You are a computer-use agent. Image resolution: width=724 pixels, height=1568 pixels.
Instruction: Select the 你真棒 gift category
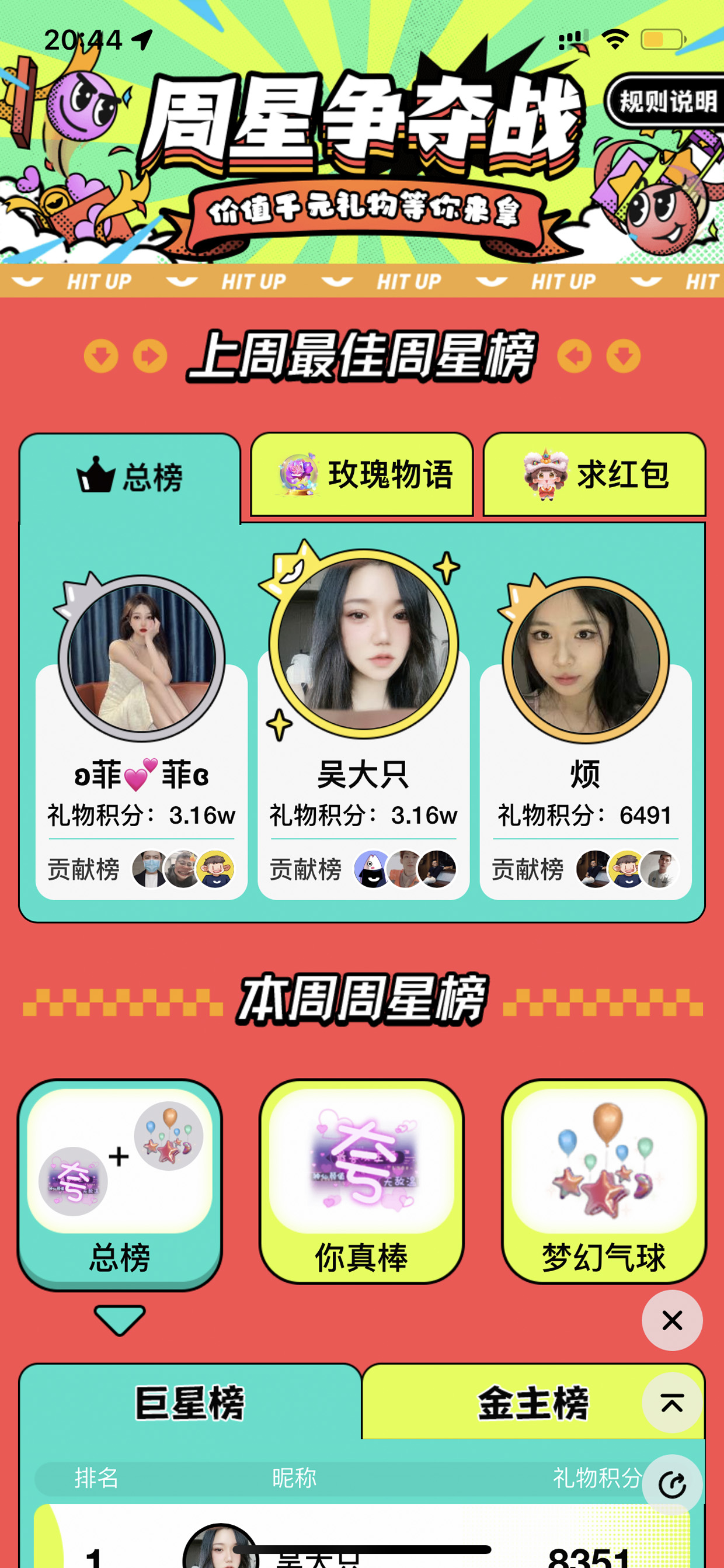(361, 1181)
